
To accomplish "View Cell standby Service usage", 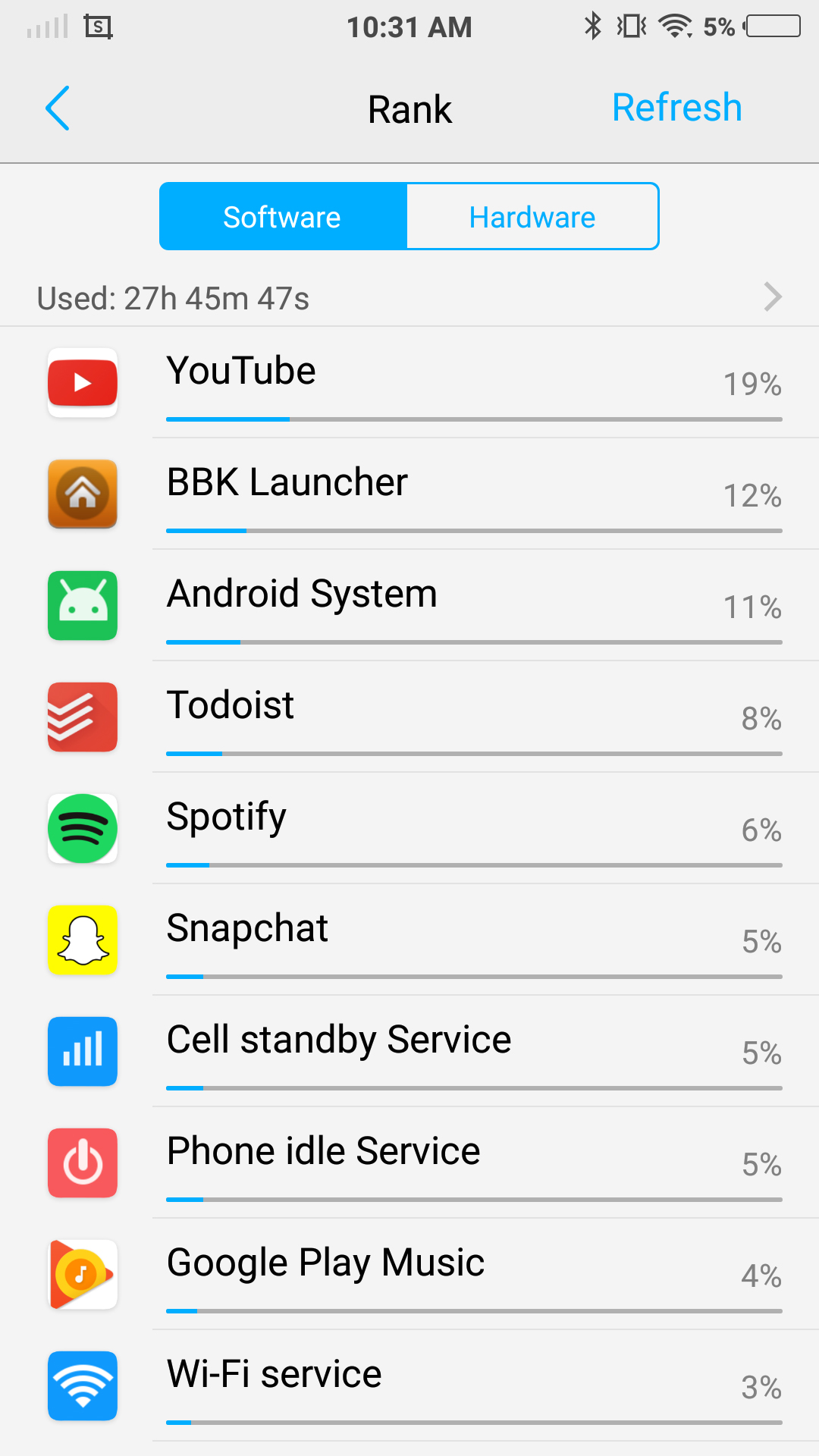I will [x=409, y=1052].
